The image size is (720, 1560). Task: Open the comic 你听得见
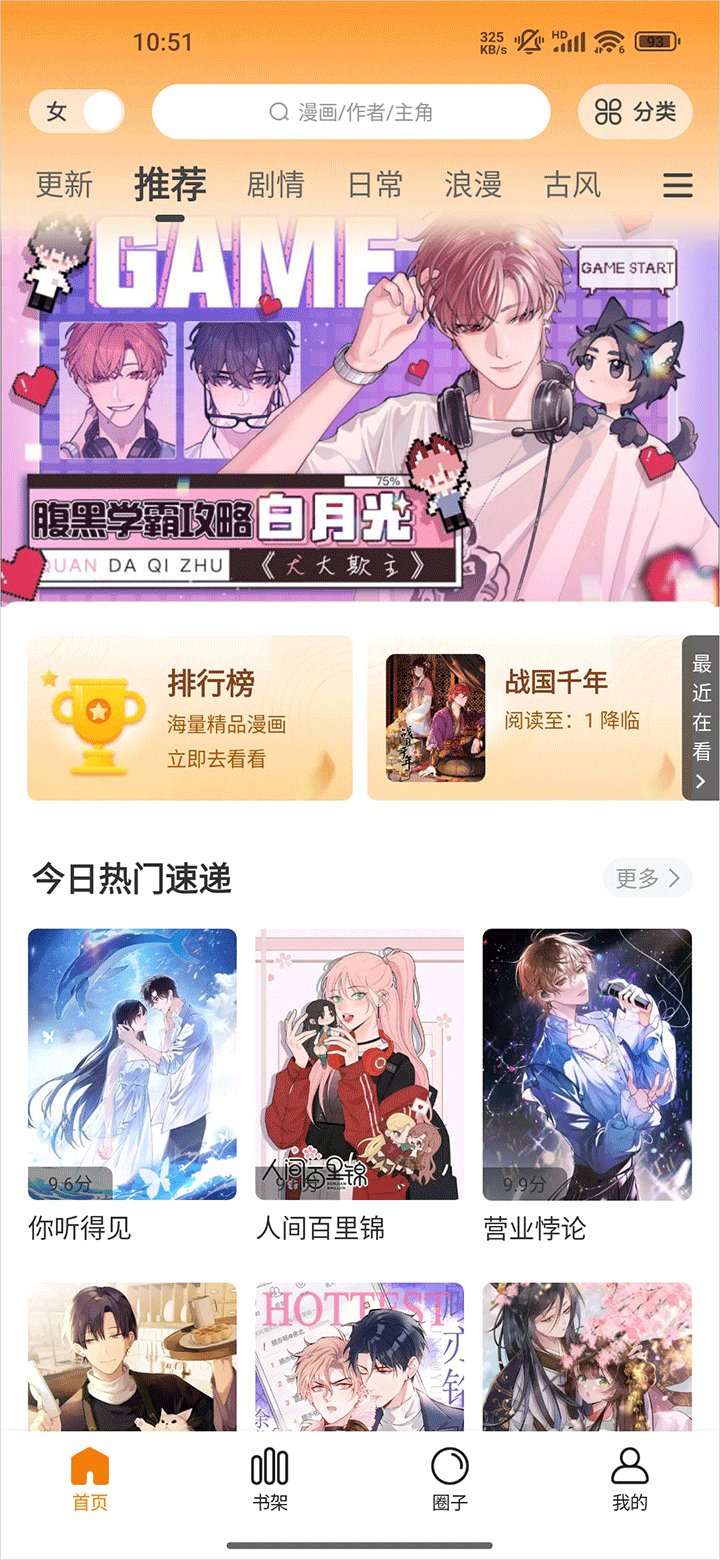pos(132,1065)
